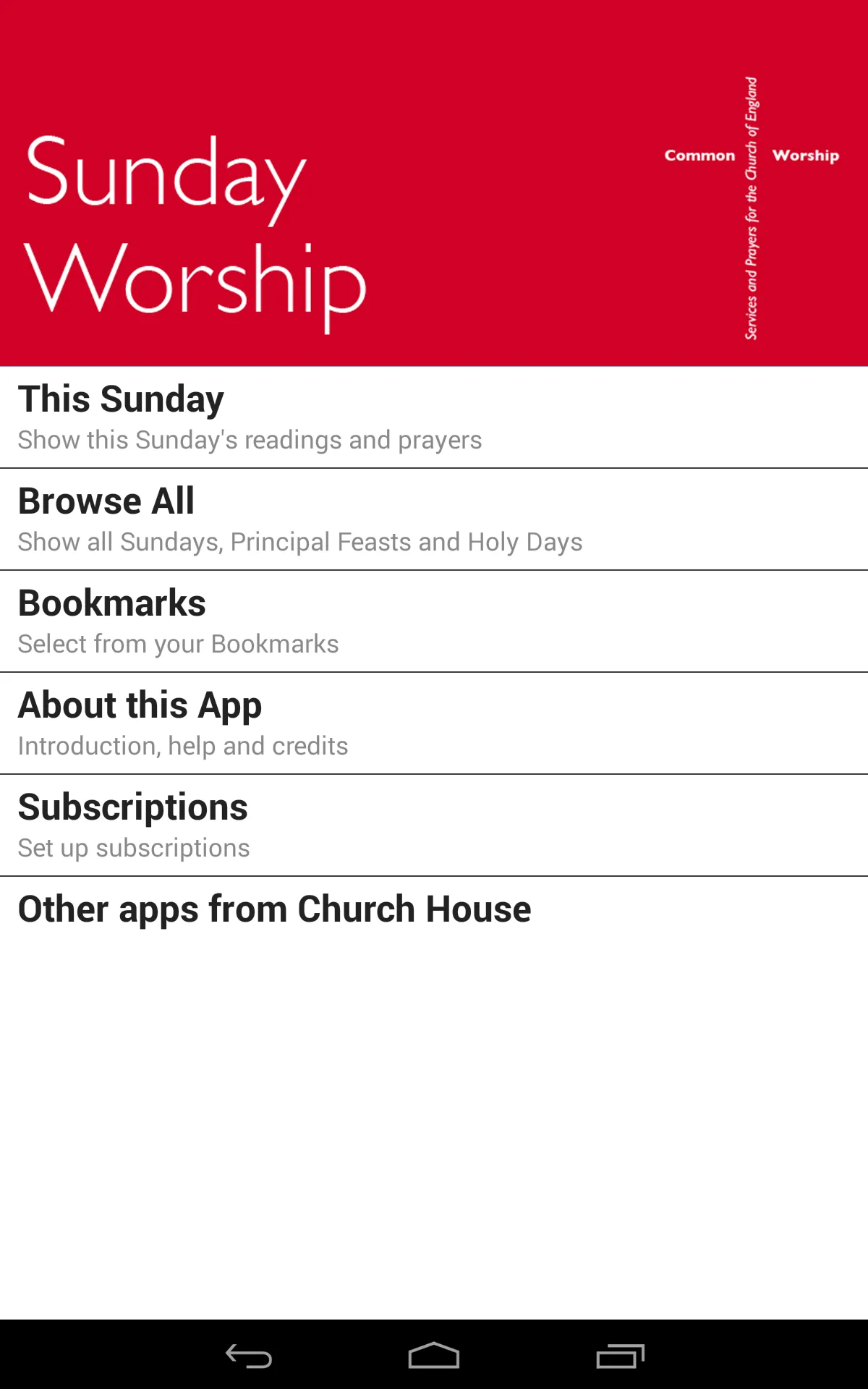
Task: Tap the system back button
Action: 248,1356
